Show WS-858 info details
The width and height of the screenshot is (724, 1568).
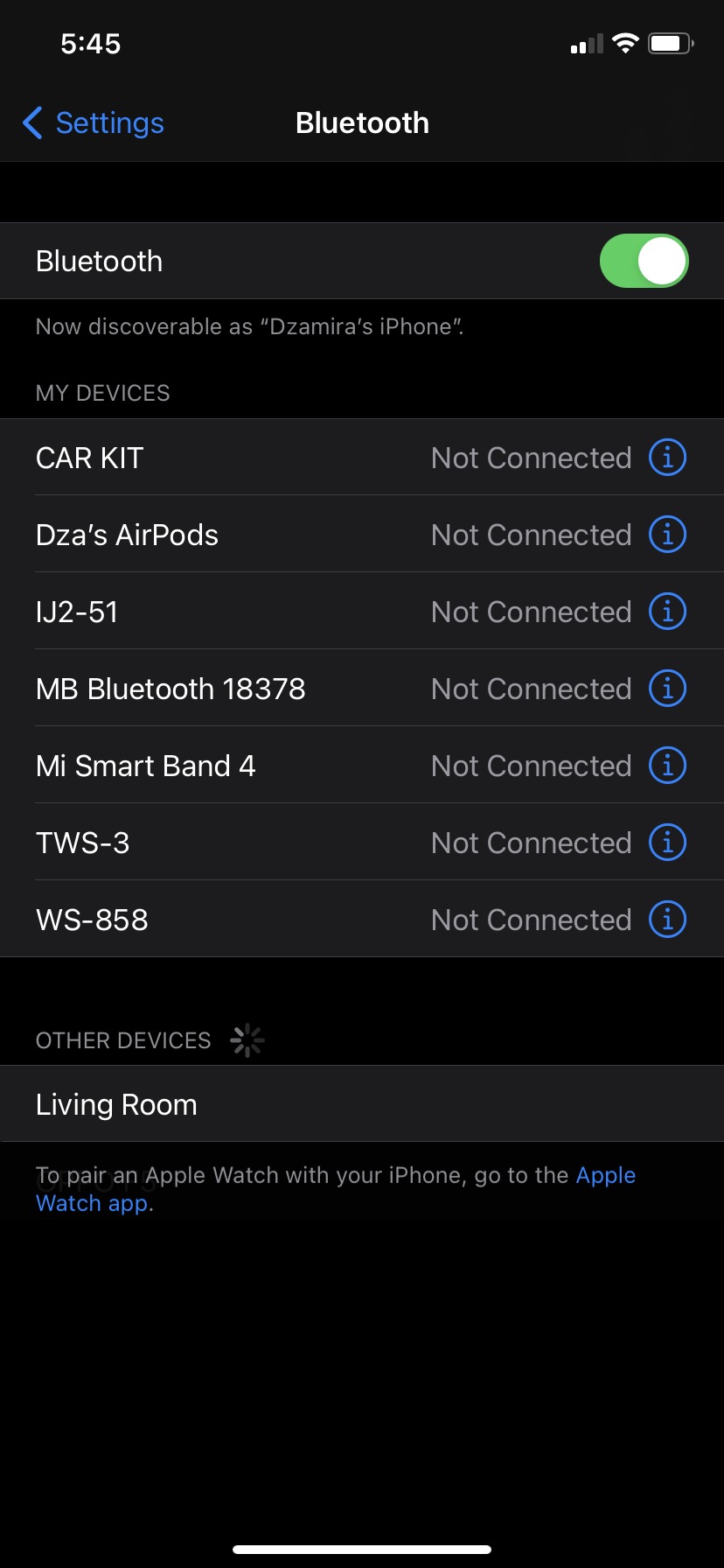click(667, 920)
